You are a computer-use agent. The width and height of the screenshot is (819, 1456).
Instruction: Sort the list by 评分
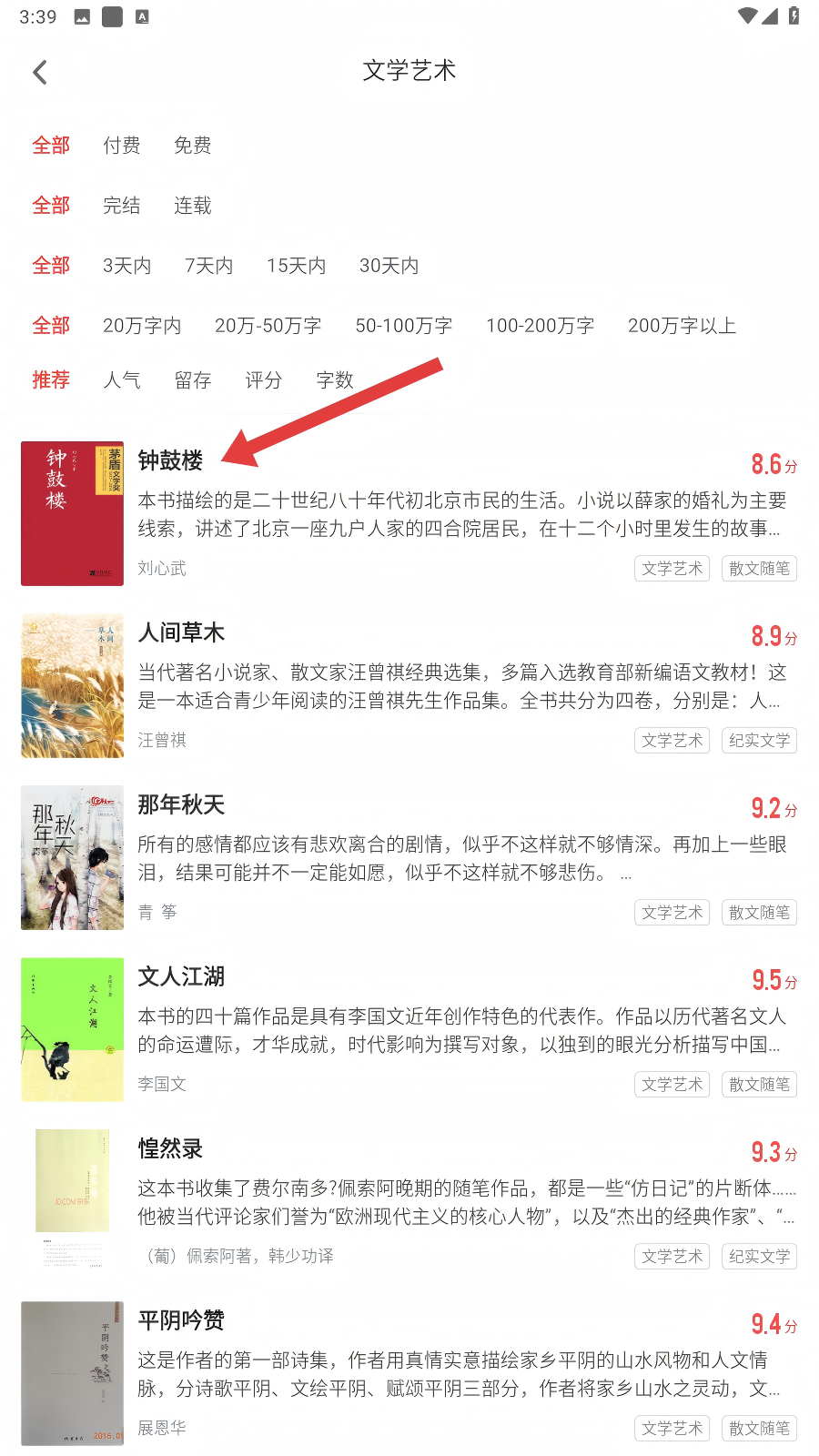(263, 380)
